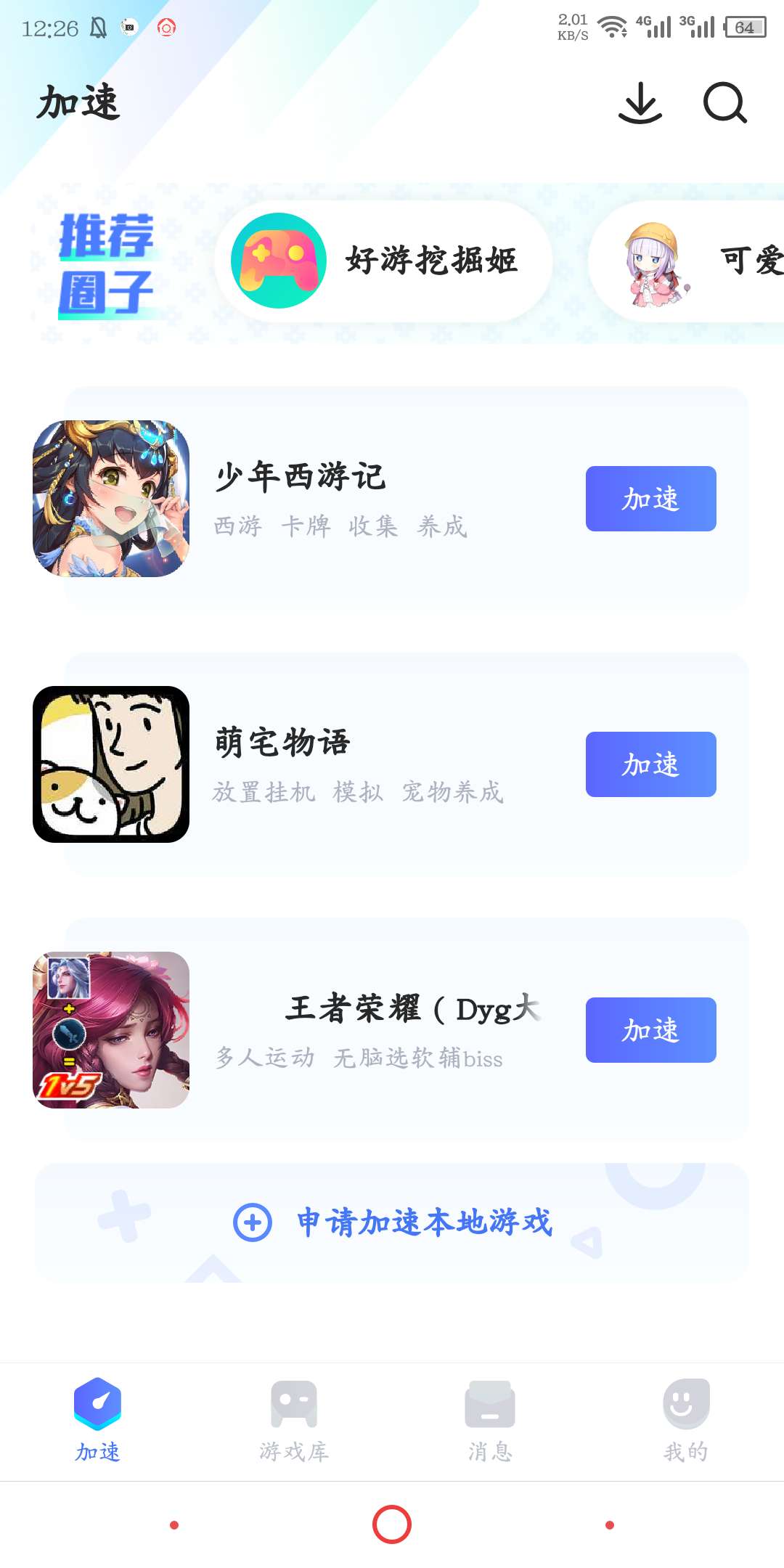The image size is (784, 1568).
Task: Open the 少年西游记 game icon
Action: tap(111, 499)
